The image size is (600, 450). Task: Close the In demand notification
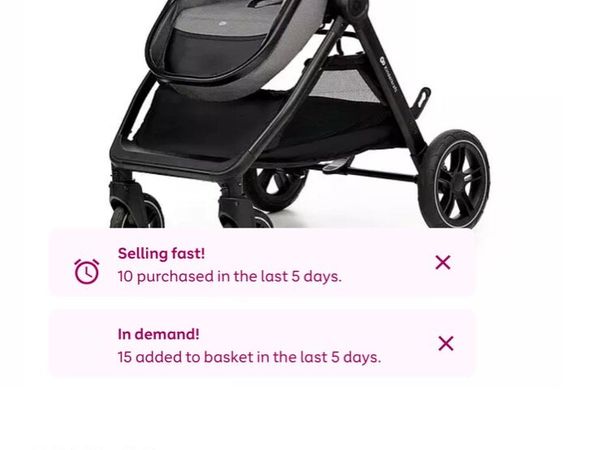pyautogui.click(x=446, y=343)
